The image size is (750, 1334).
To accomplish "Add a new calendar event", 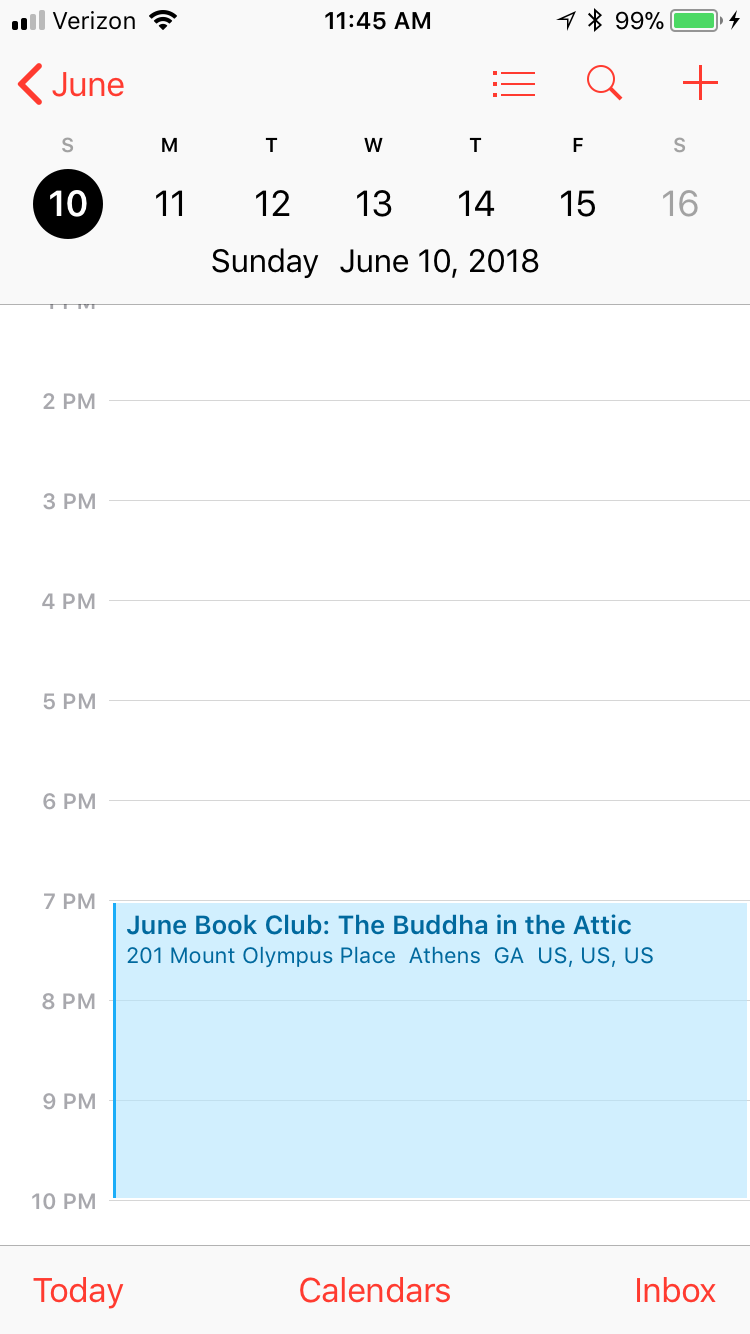I will pyautogui.click(x=700, y=84).
